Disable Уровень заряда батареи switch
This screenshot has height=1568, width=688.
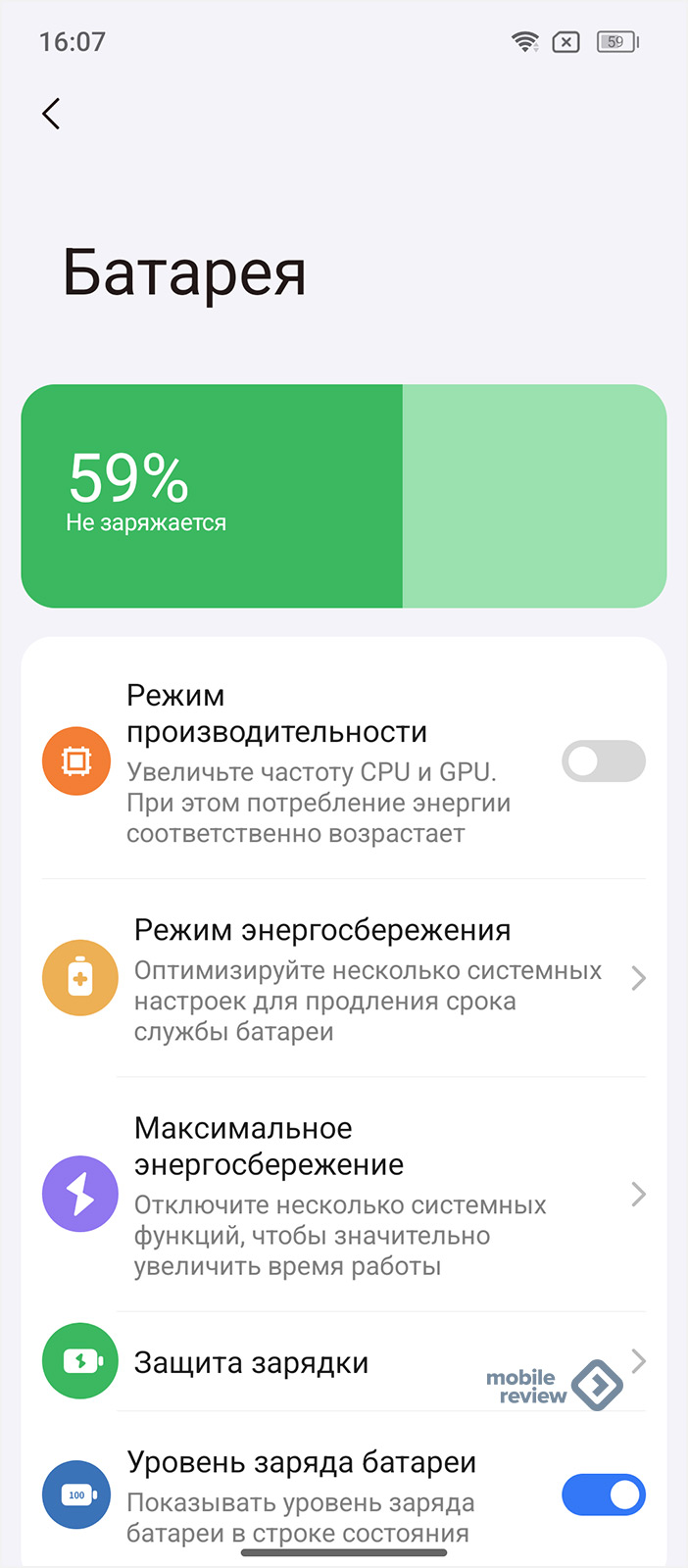[603, 1495]
